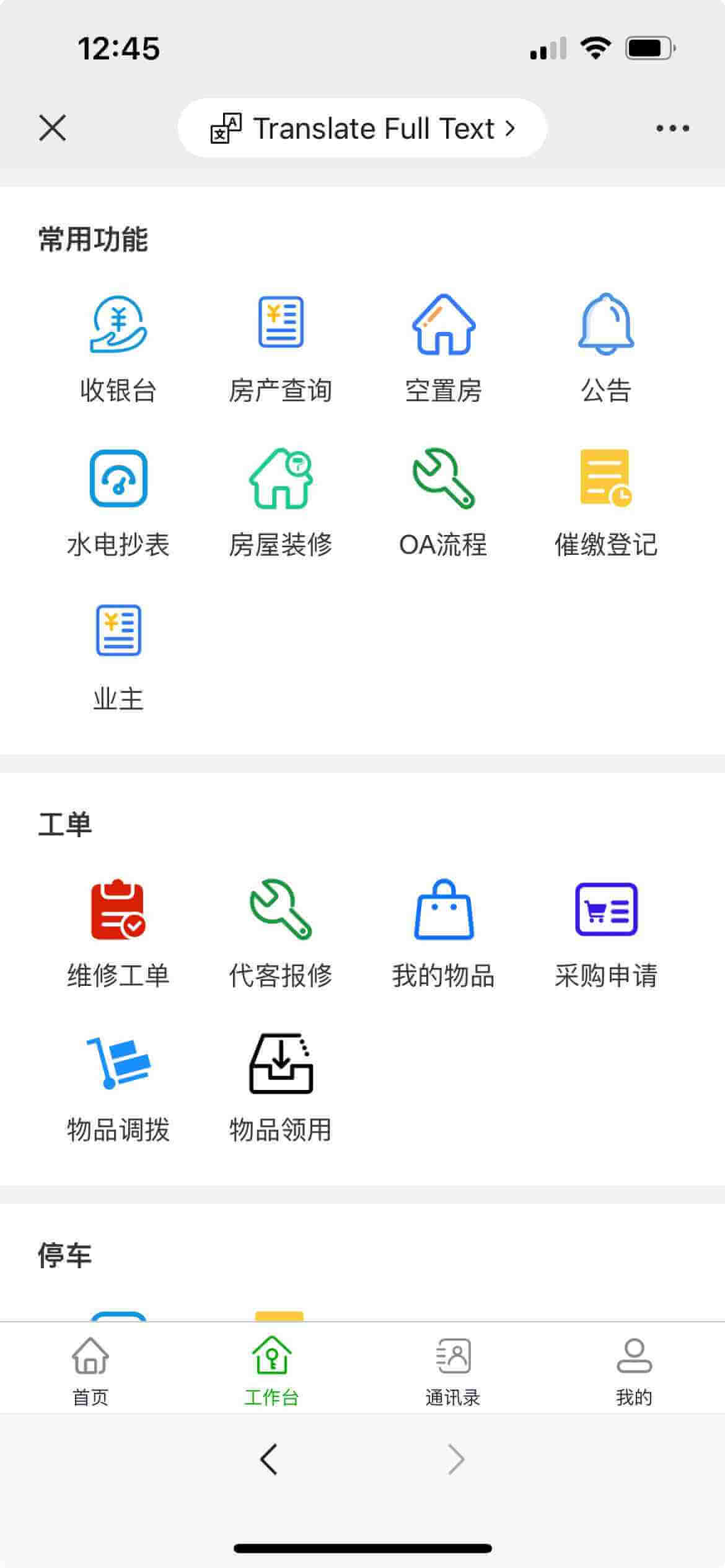Open the 业主 owner icon
Screen dimensions: 725x1568
pyautogui.click(x=119, y=656)
